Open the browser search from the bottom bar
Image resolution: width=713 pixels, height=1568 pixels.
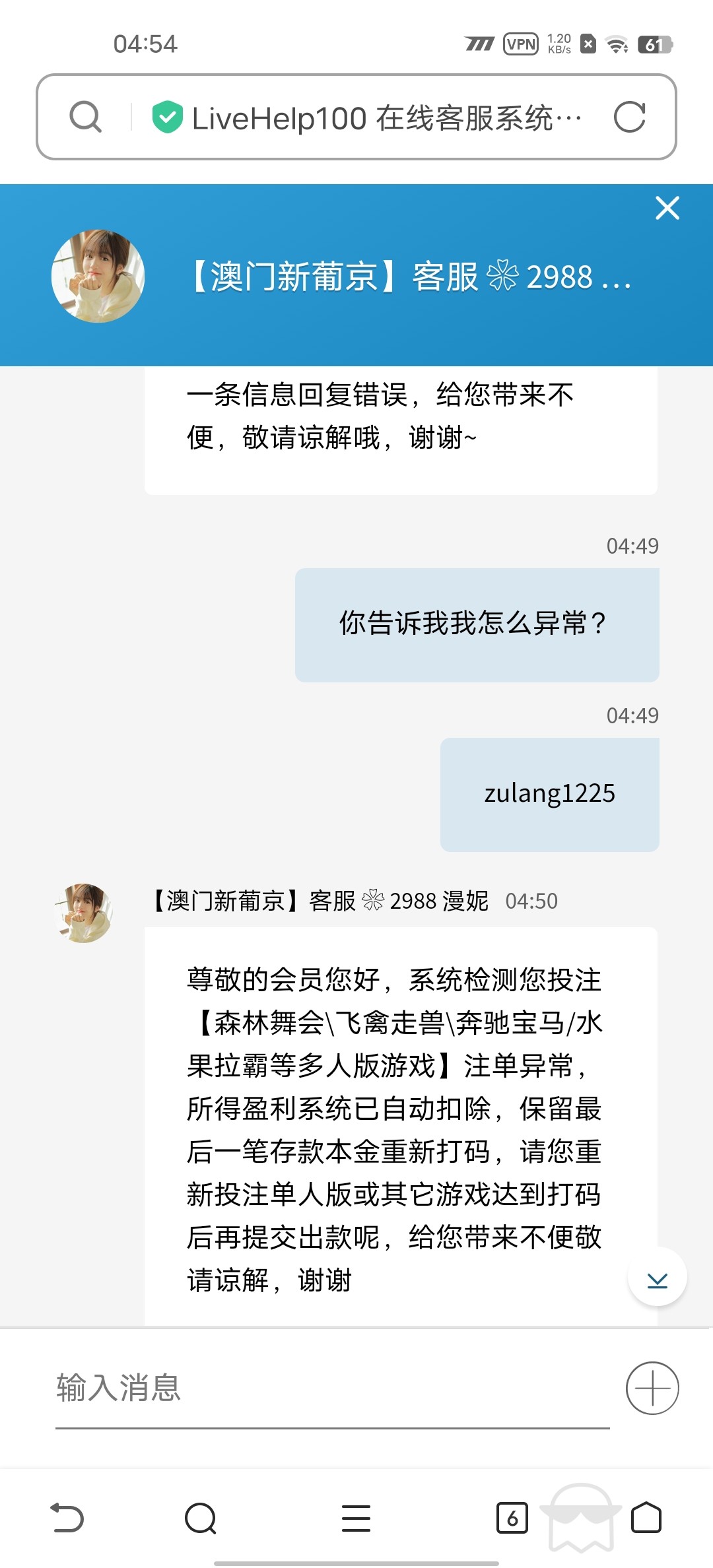[201, 1518]
